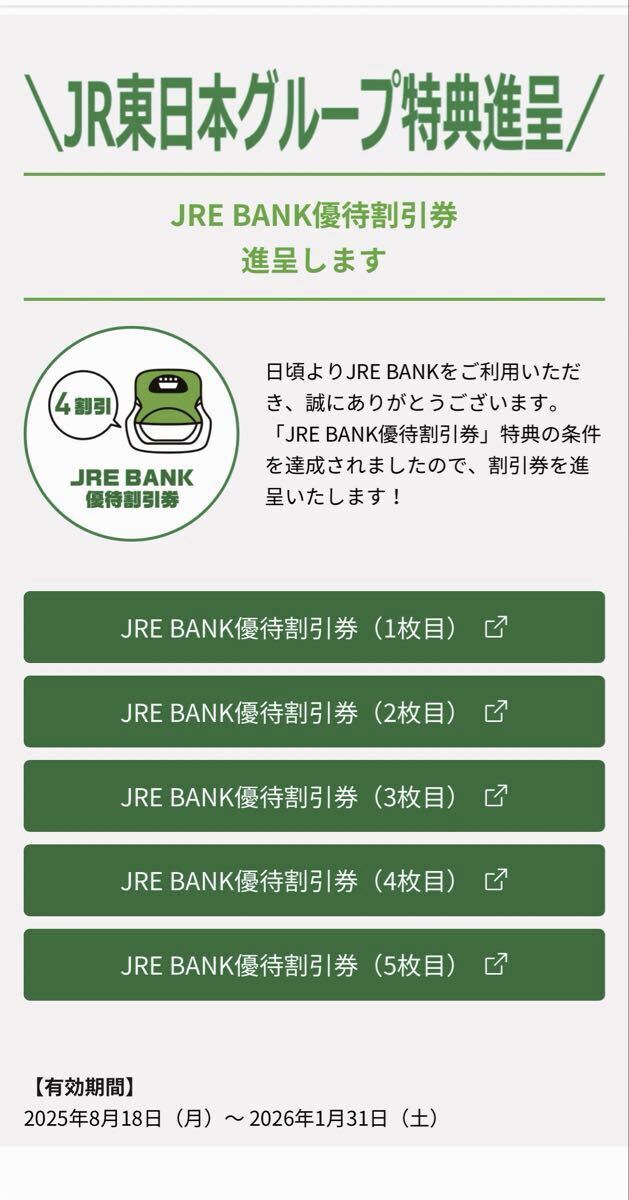
Task: Open JRE BANK優待割引券（3枚目）
Action: point(314,796)
